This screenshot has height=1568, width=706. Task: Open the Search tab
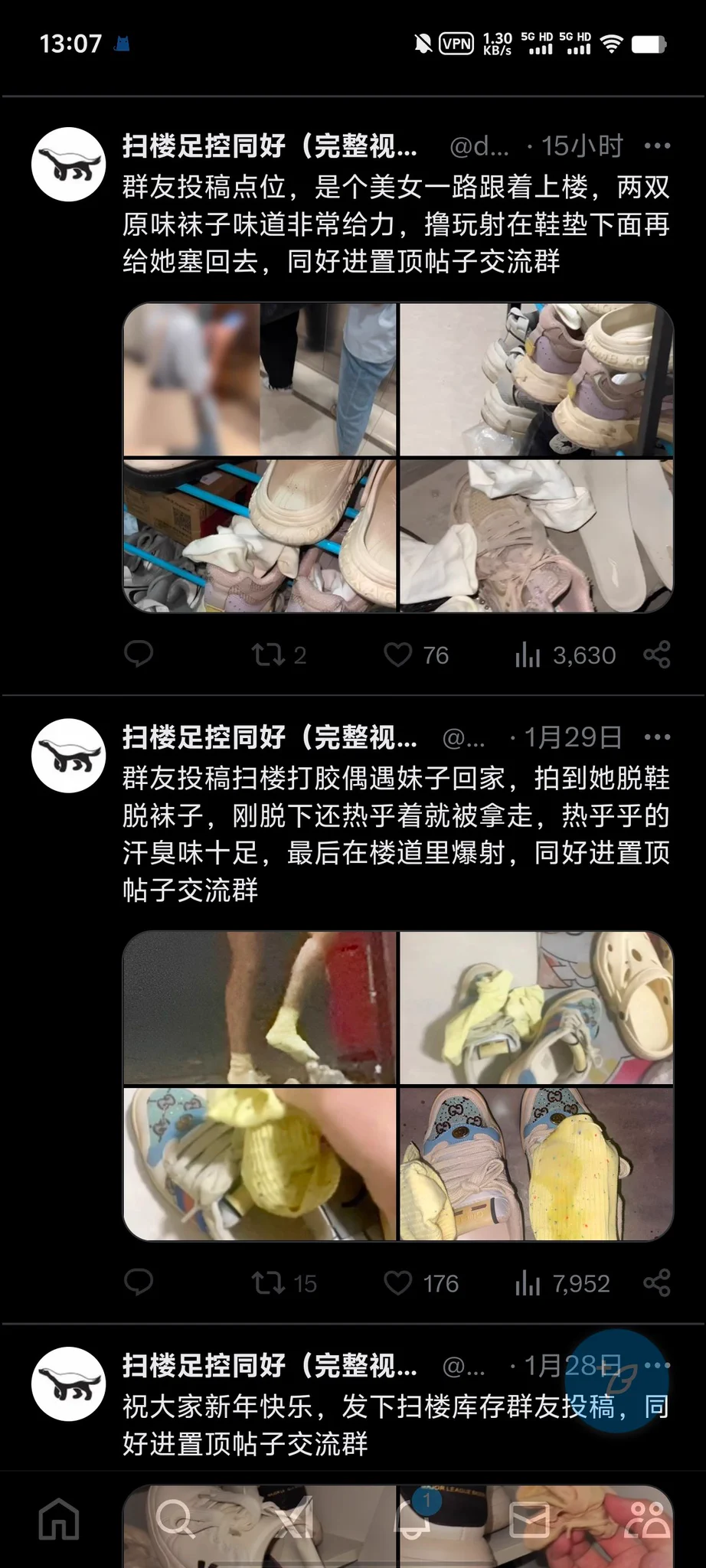click(x=175, y=1517)
